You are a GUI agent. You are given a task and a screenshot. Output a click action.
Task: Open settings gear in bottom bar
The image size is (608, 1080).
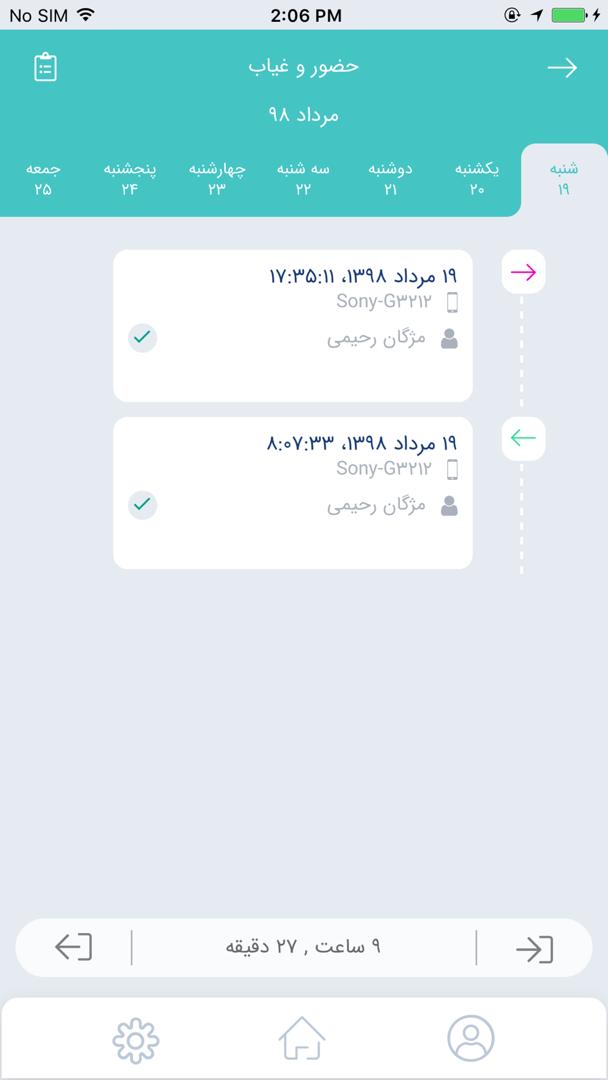coord(135,1038)
